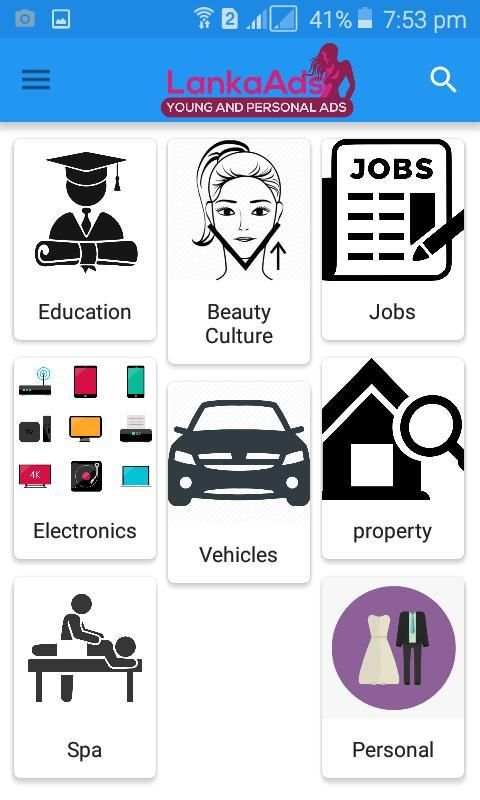Browse the Beauty Culture category
This screenshot has width=480, height=800.
pos(239,251)
